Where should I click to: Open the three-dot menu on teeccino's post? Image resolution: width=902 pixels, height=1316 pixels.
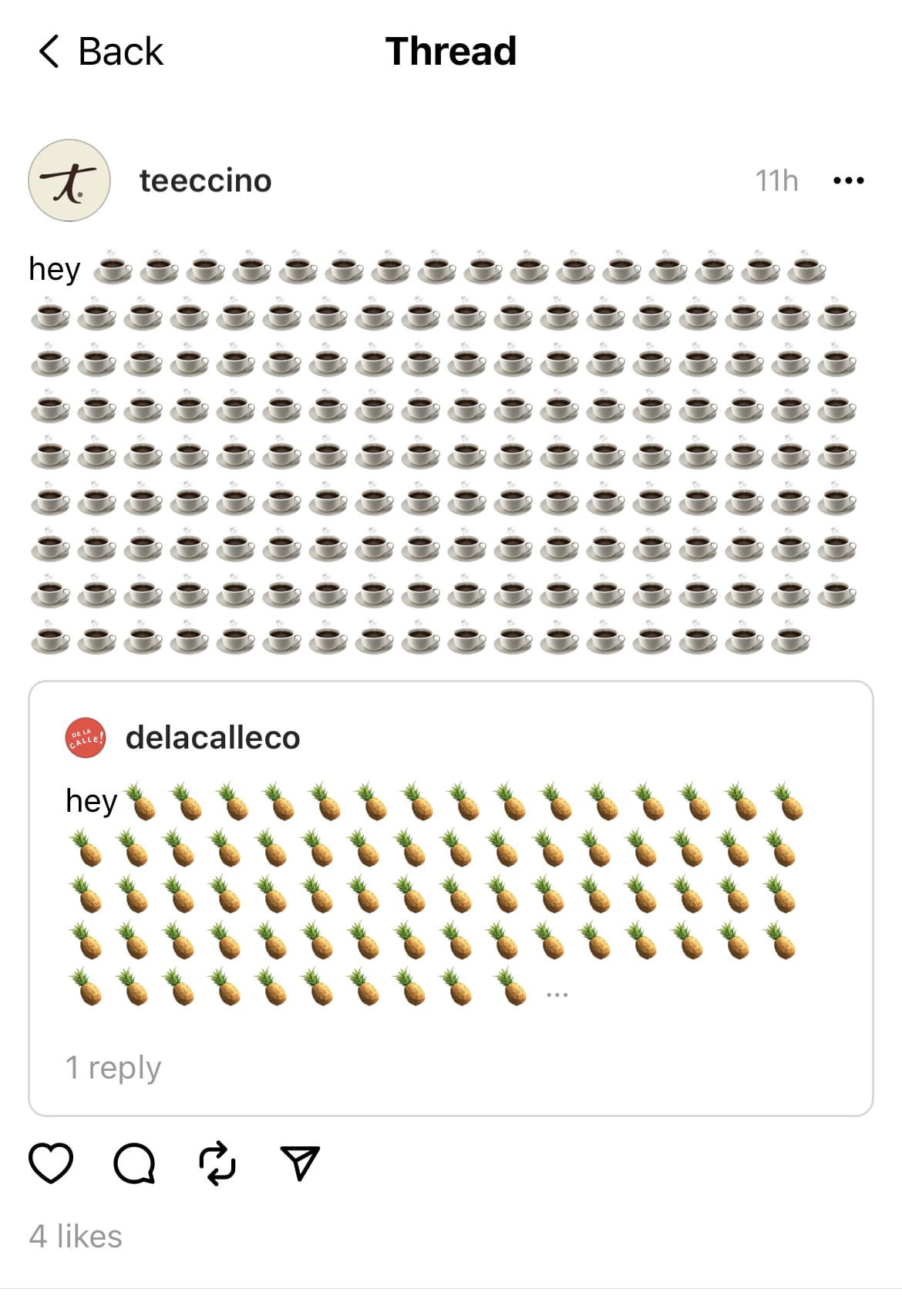(848, 180)
